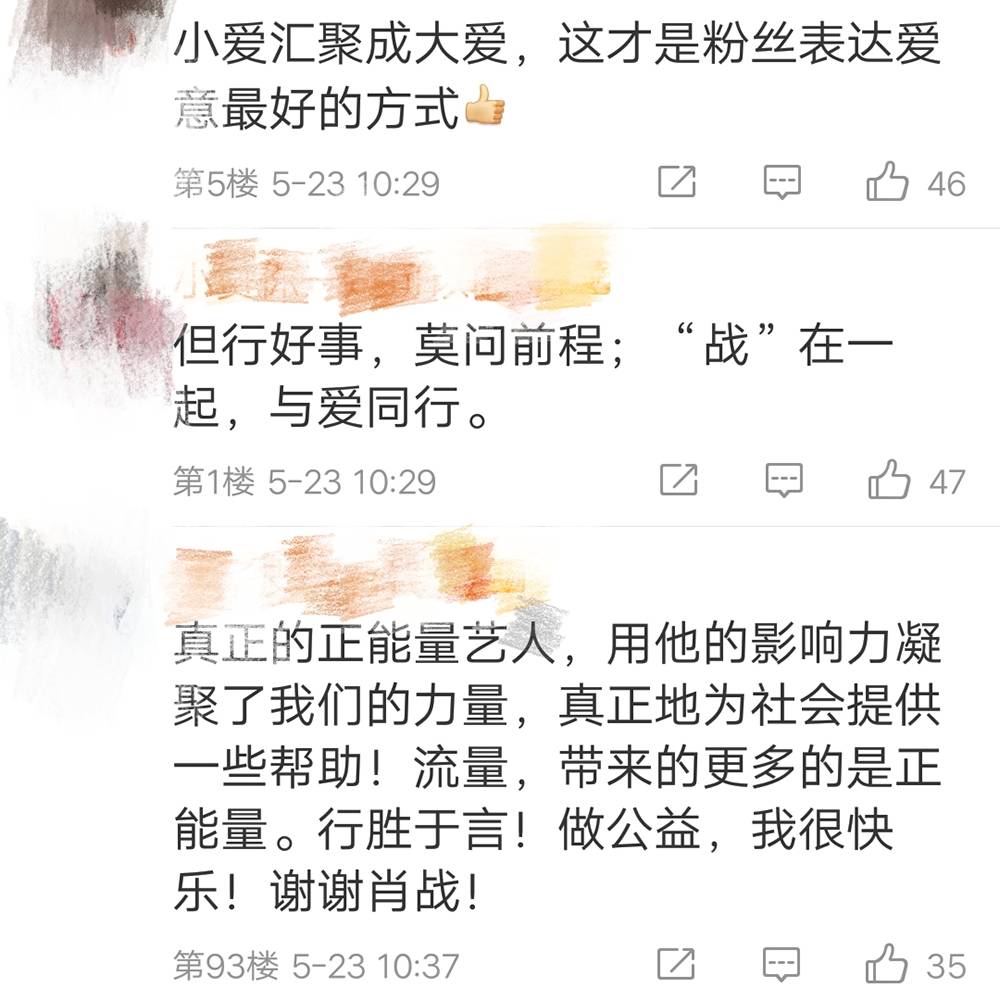This screenshot has width=1000, height=1000.
Task: Like the 第1楼 comment with 47 likes
Action: tap(887, 481)
